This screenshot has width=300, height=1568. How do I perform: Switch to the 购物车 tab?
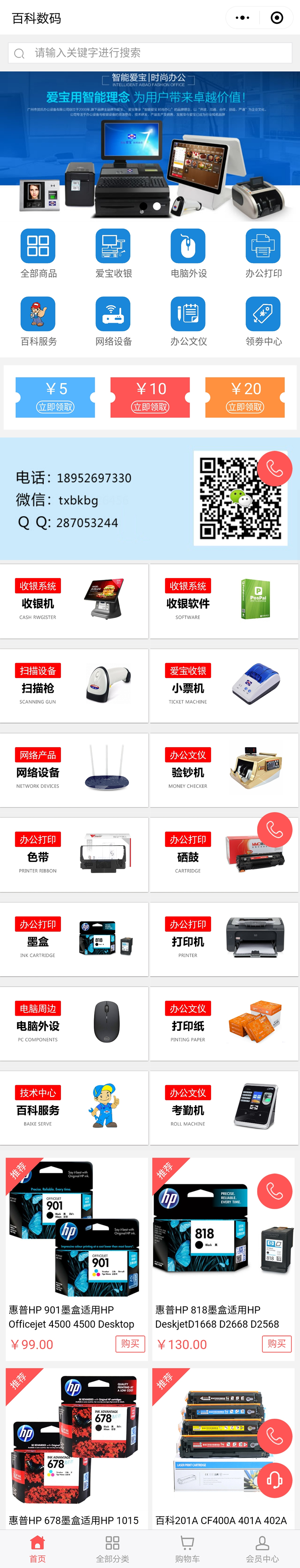coord(188,1549)
